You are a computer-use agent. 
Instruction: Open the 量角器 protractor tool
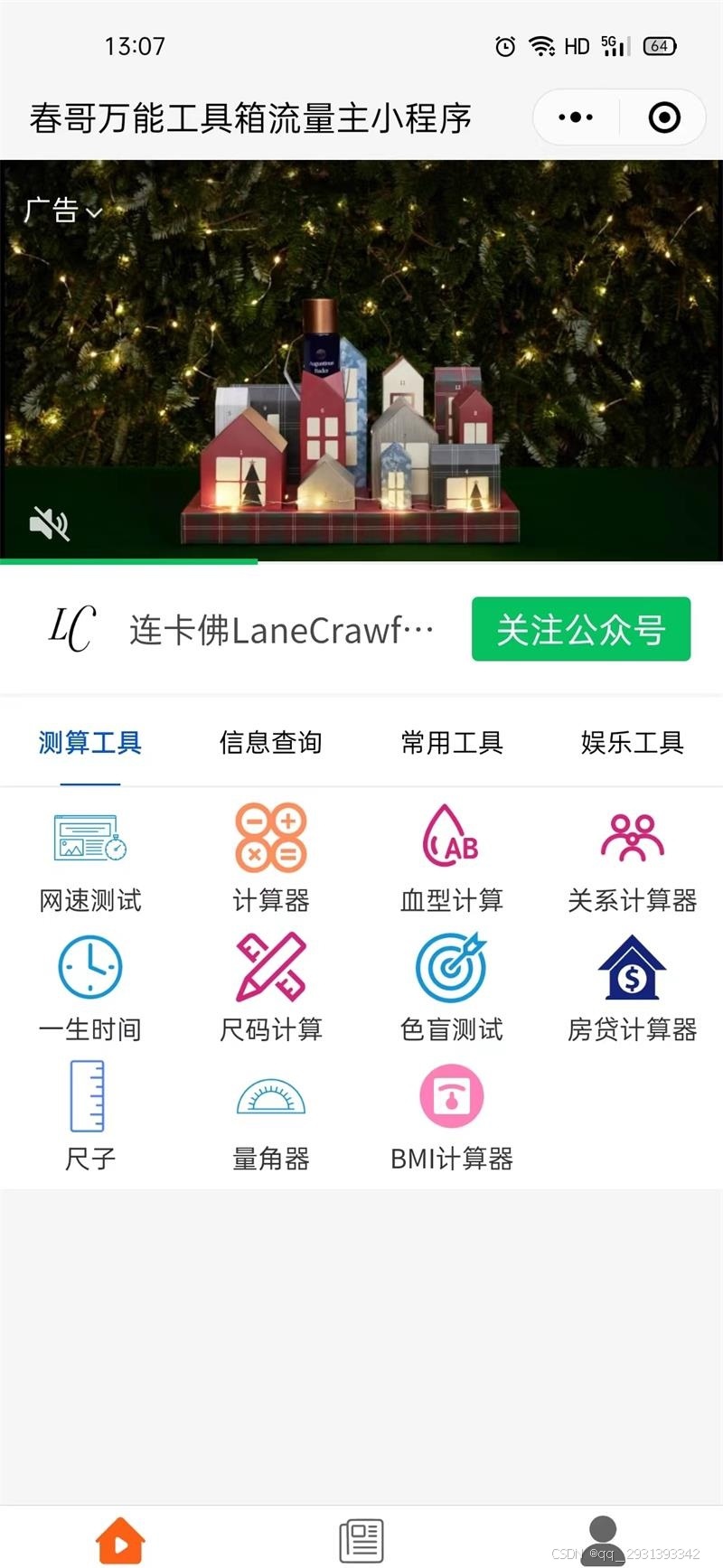[271, 1115]
